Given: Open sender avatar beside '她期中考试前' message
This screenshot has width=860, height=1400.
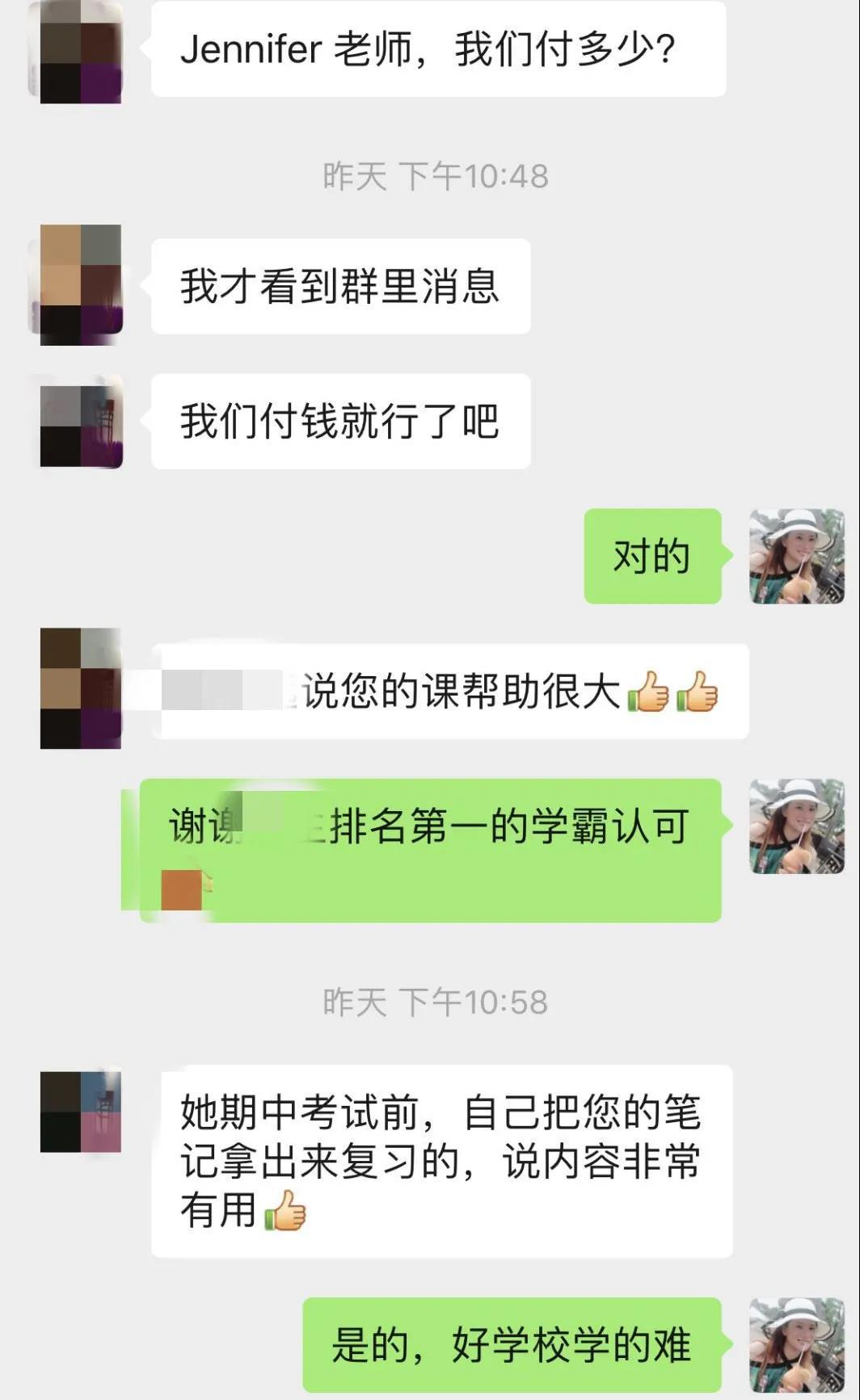Looking at the screenshot, I should [x=81, y=1112].
